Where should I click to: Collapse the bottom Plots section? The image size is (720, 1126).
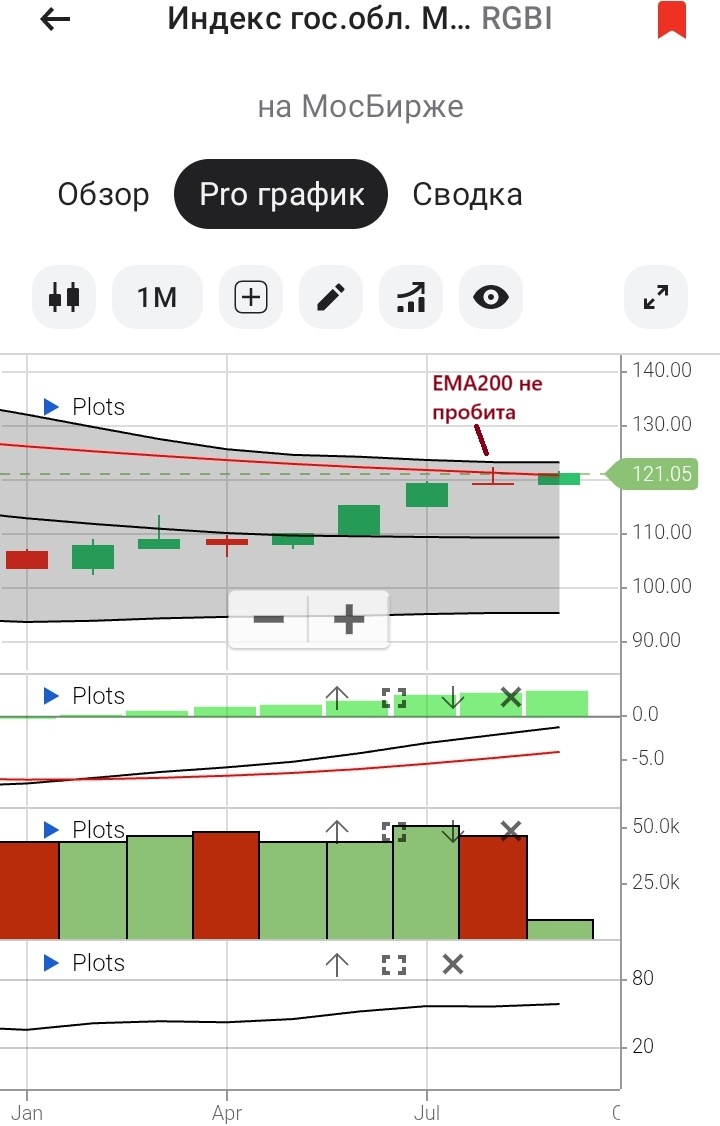tap(48, 962)
